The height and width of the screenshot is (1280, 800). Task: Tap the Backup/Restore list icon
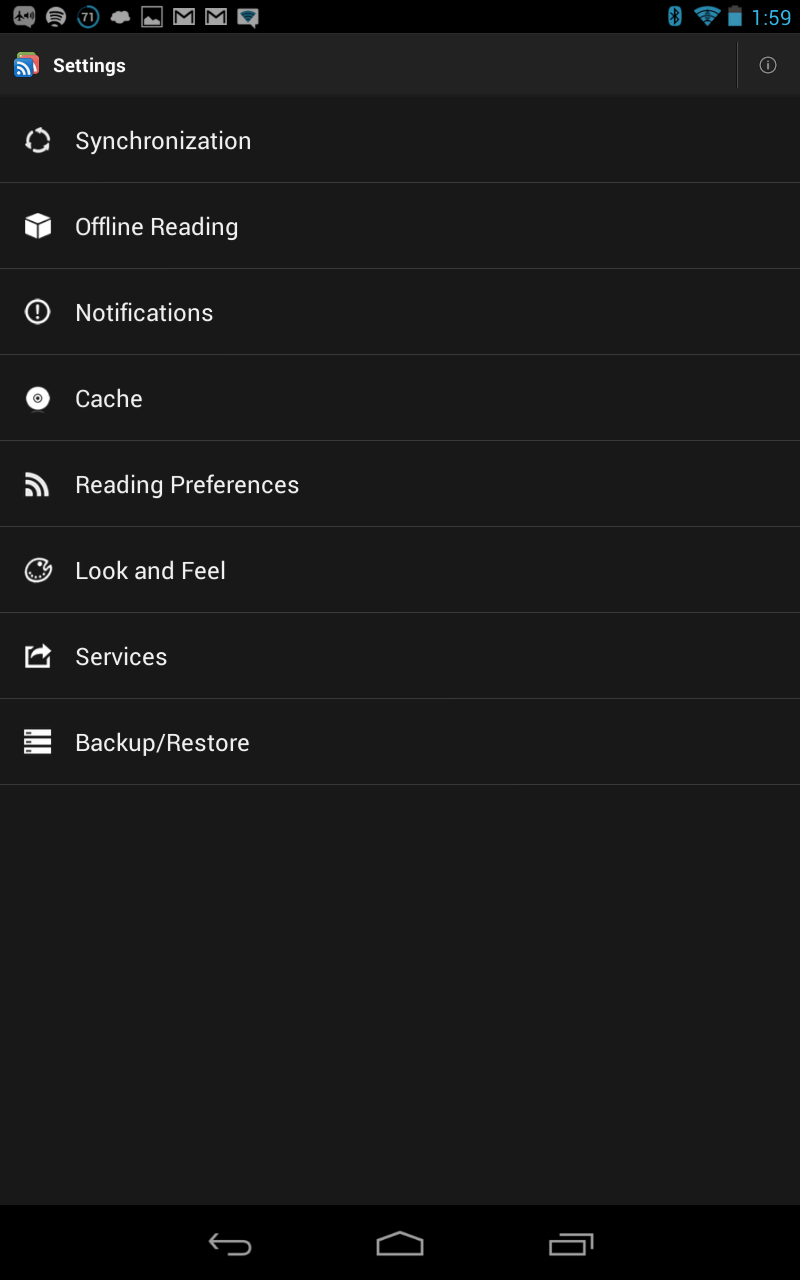pos(37,742)
